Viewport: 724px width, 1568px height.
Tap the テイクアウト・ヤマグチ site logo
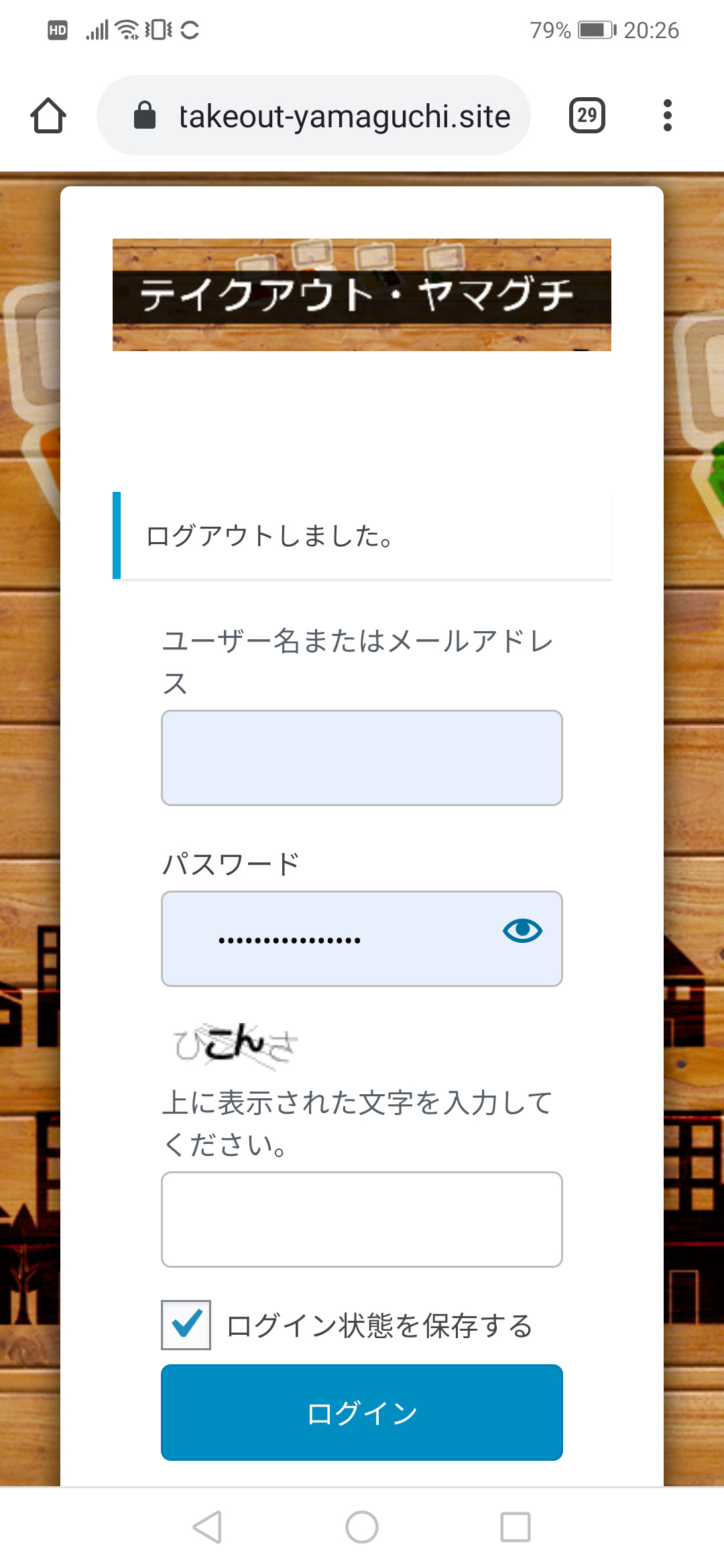point(362,295)
